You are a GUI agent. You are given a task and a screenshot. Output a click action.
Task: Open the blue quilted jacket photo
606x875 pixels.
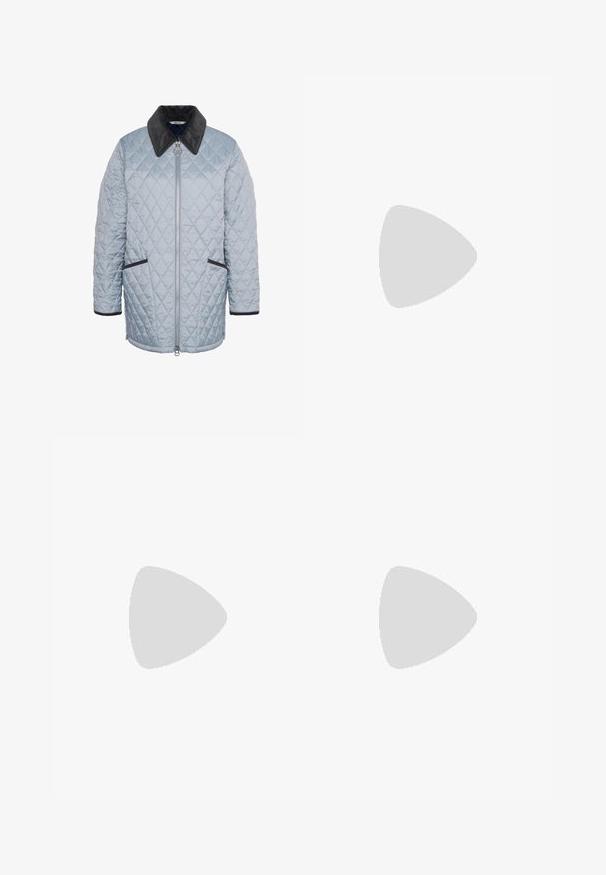(176, 229)
